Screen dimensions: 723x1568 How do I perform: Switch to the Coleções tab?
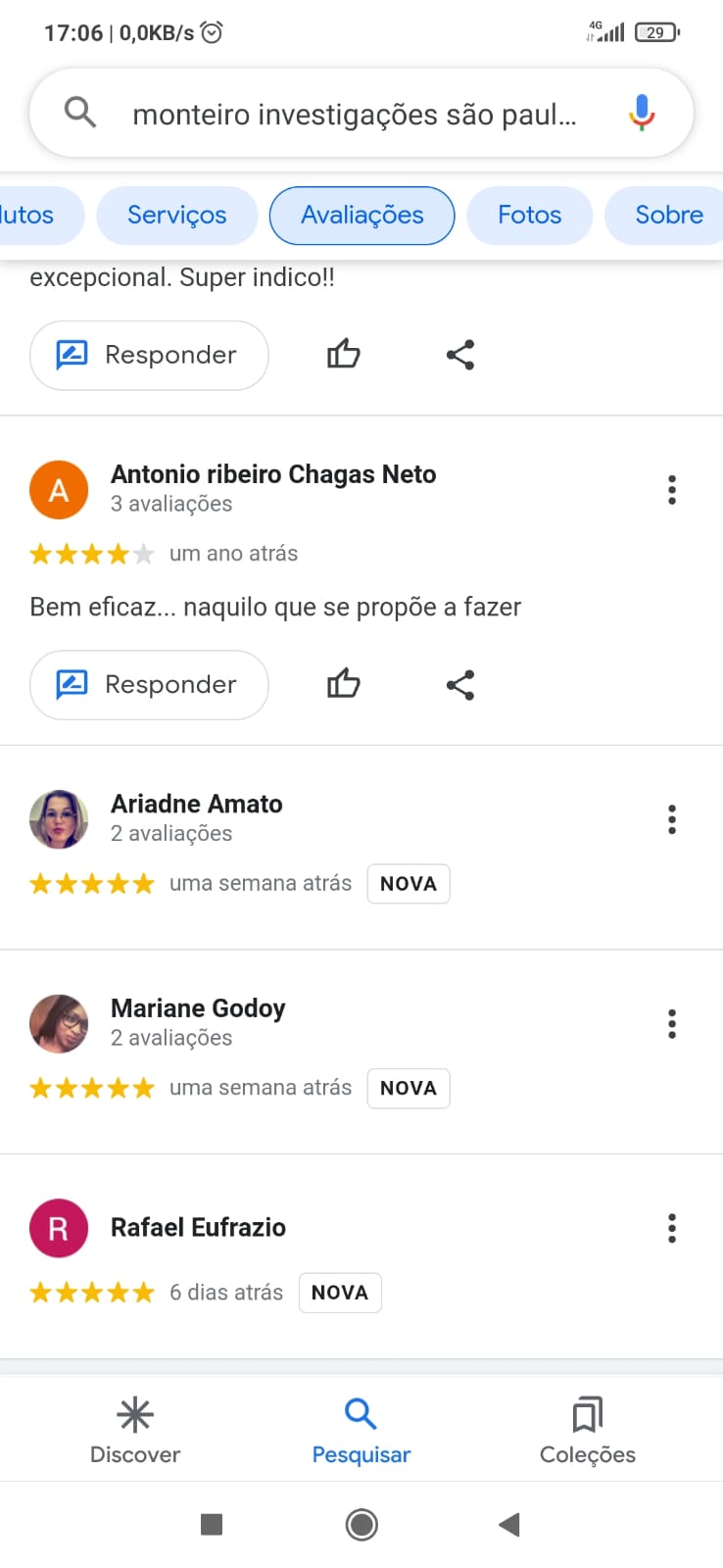[587, 1431]
